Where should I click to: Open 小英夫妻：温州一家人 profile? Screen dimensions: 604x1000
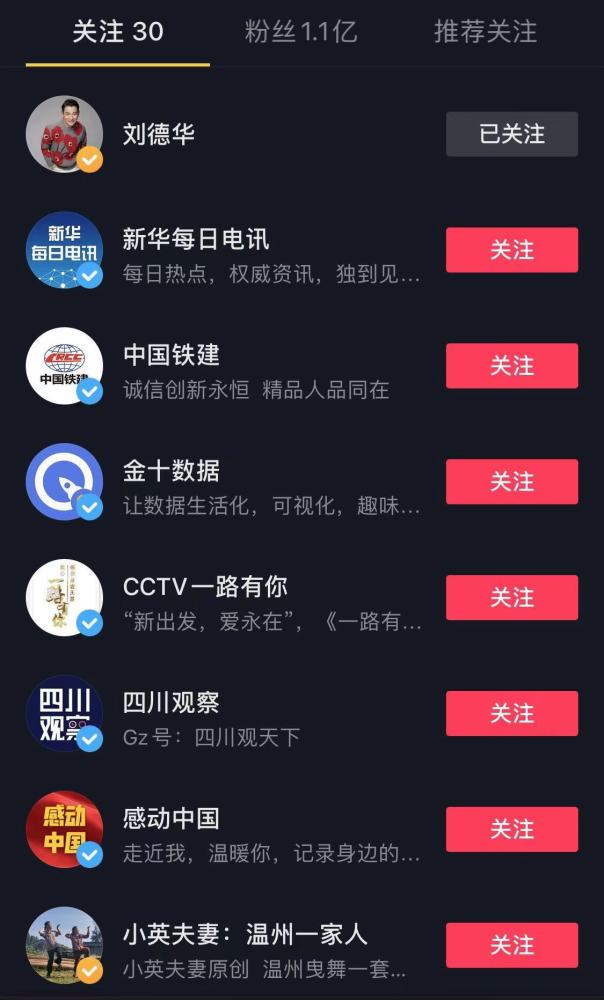[x=245, y=935]
